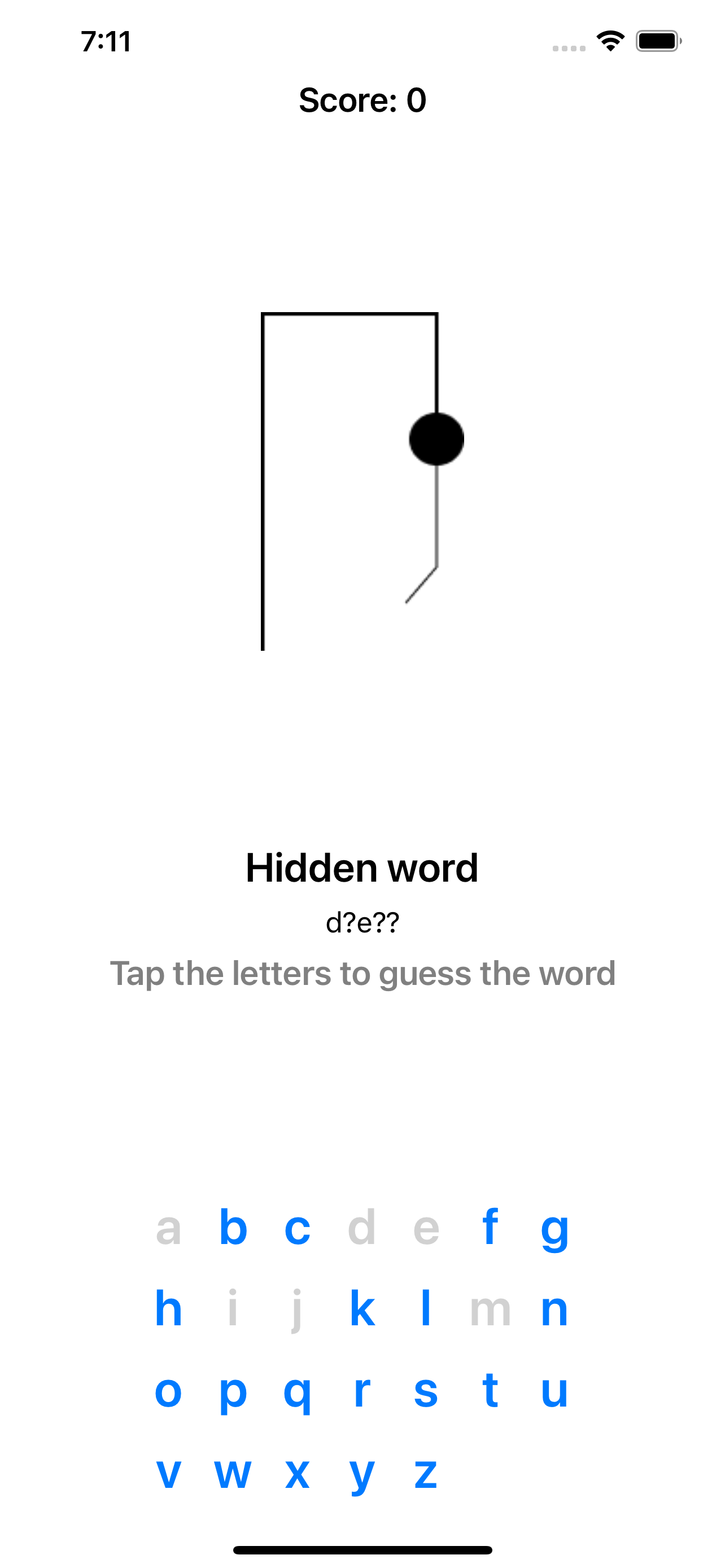Guess the letter o
Image resolution: width=725 pixels, height=1568 pixels.
pyautogui.click(x=169, y=1391)
